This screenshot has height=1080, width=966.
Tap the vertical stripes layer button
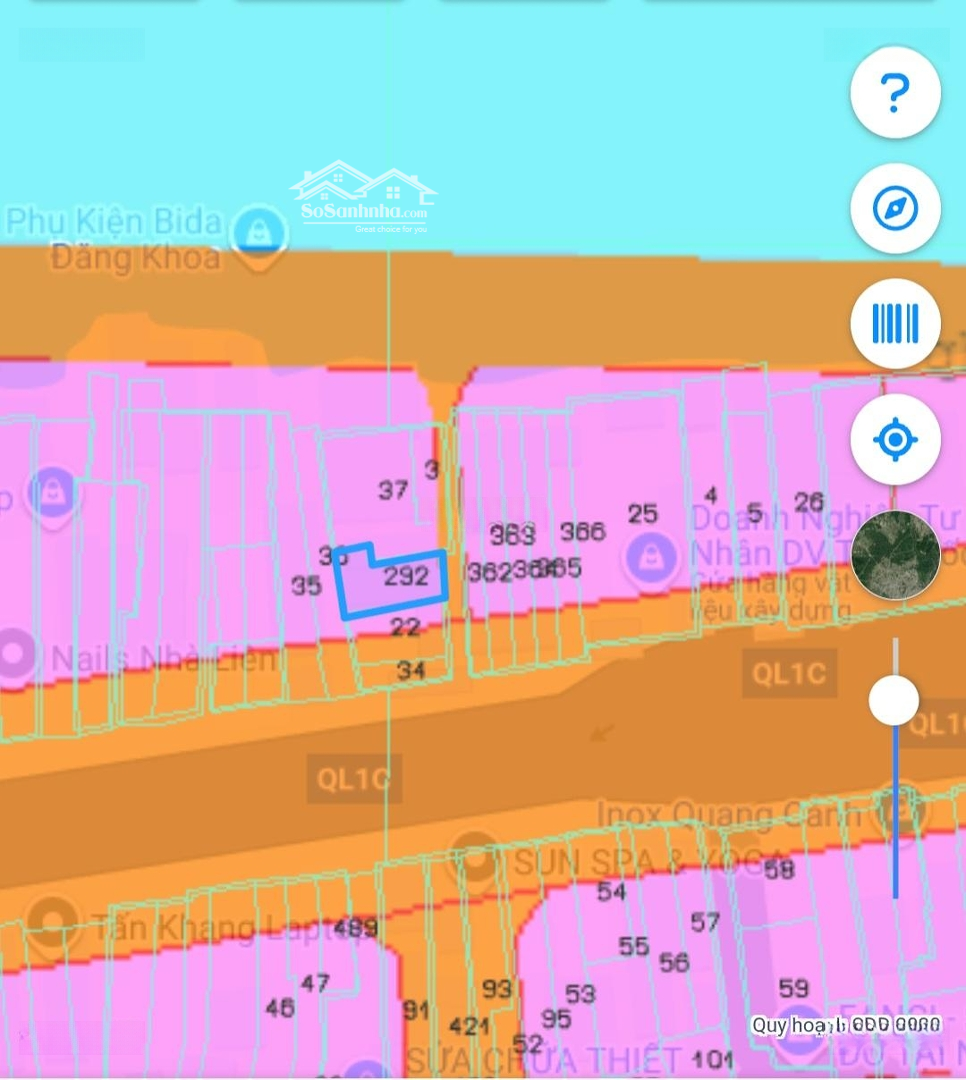pyautogui.click(x=895, y=324)
